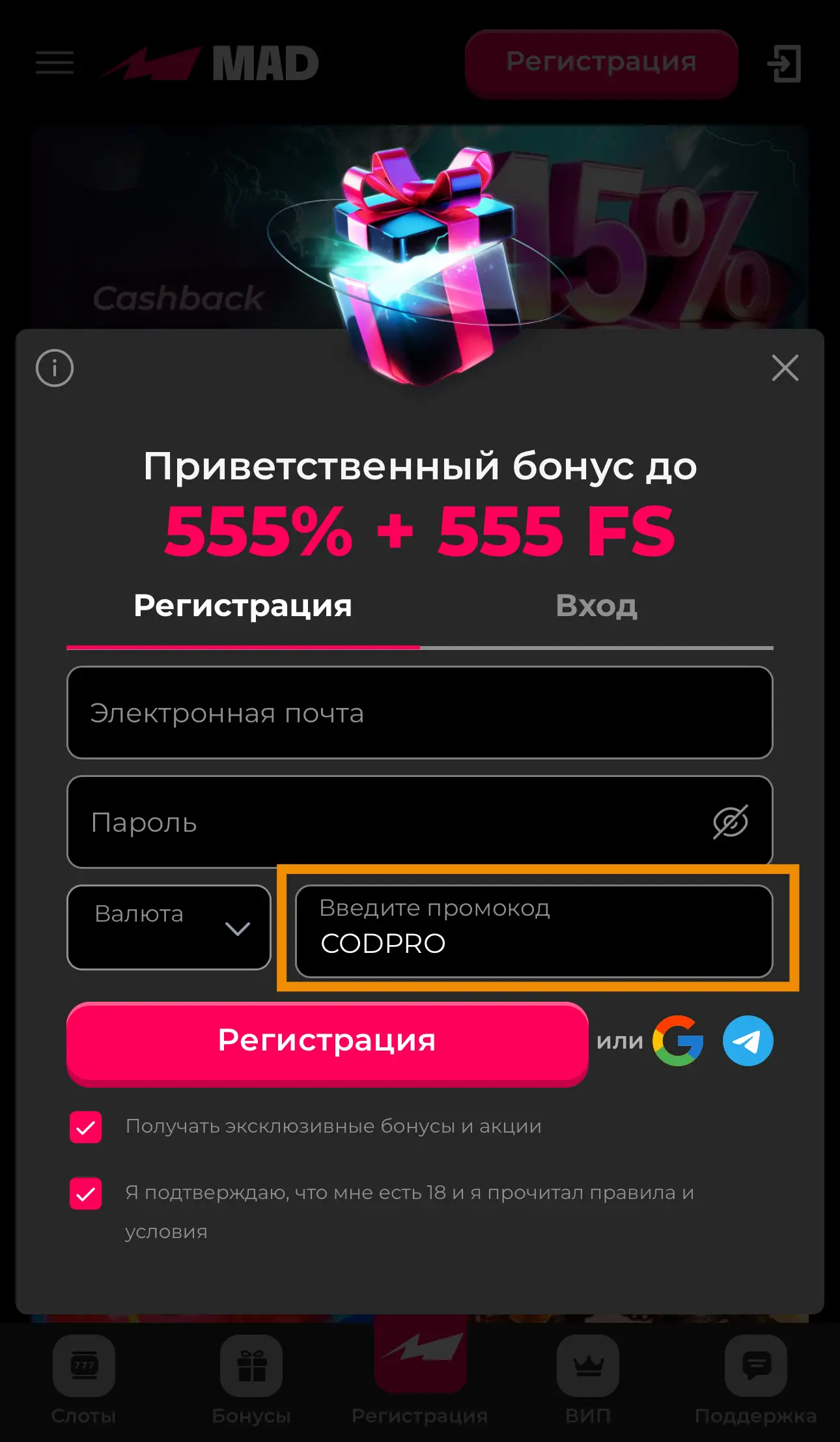Screen dimensions: 840x1442
Task: Switch to the Вход tab
Action: [x=596, y=605]
